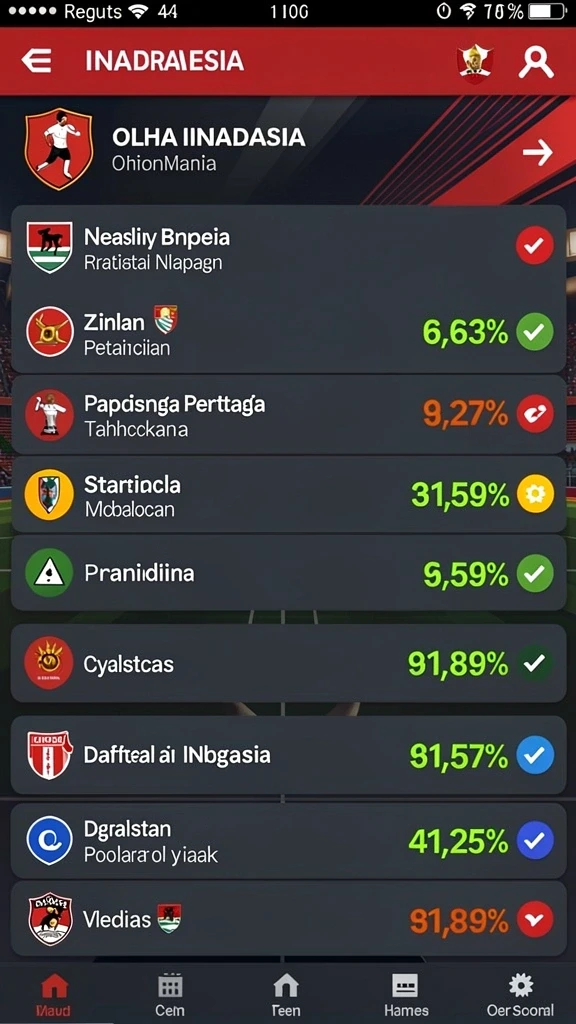The height and width of the screenshot is (1024, 576).
Task: Open the profile icon in header
Action: (536, 63)
